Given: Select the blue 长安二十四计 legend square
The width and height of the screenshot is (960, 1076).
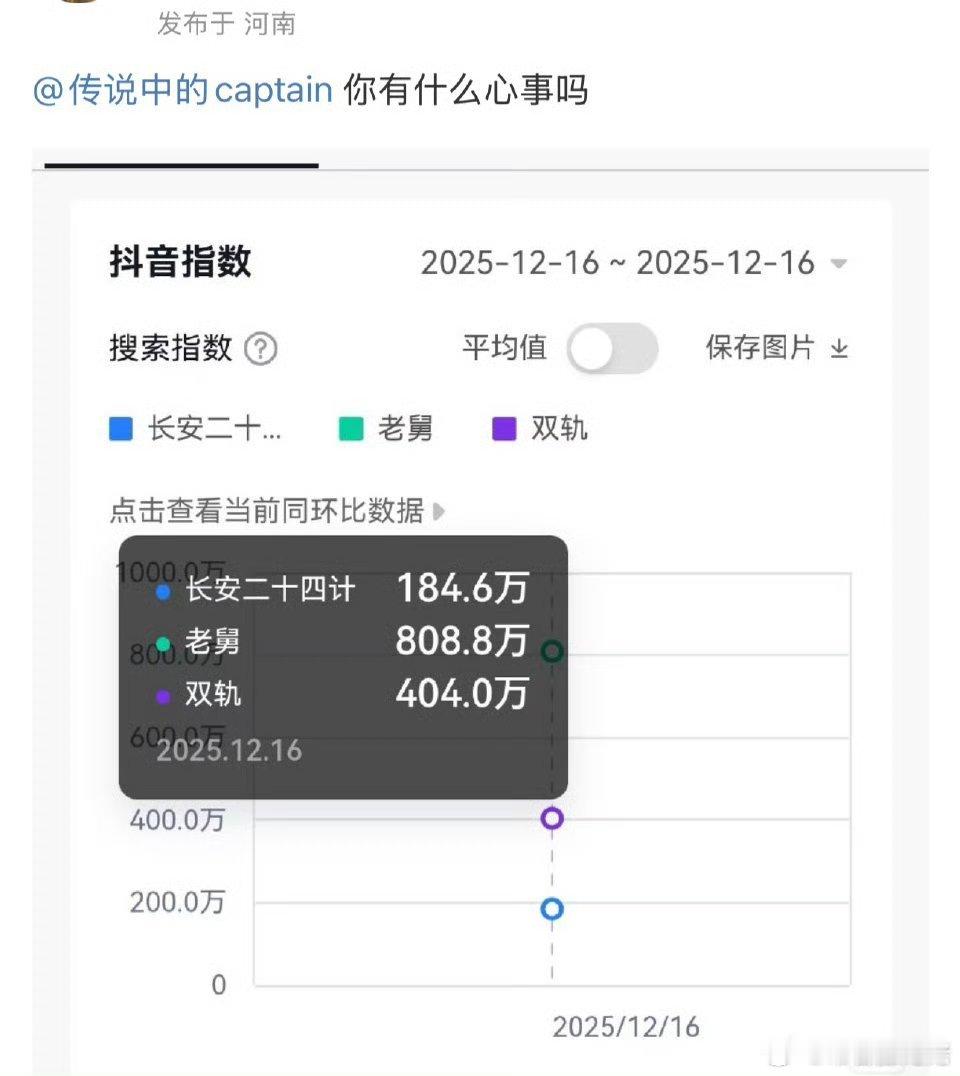Looking at the screenshot, I should pos(122,428).
